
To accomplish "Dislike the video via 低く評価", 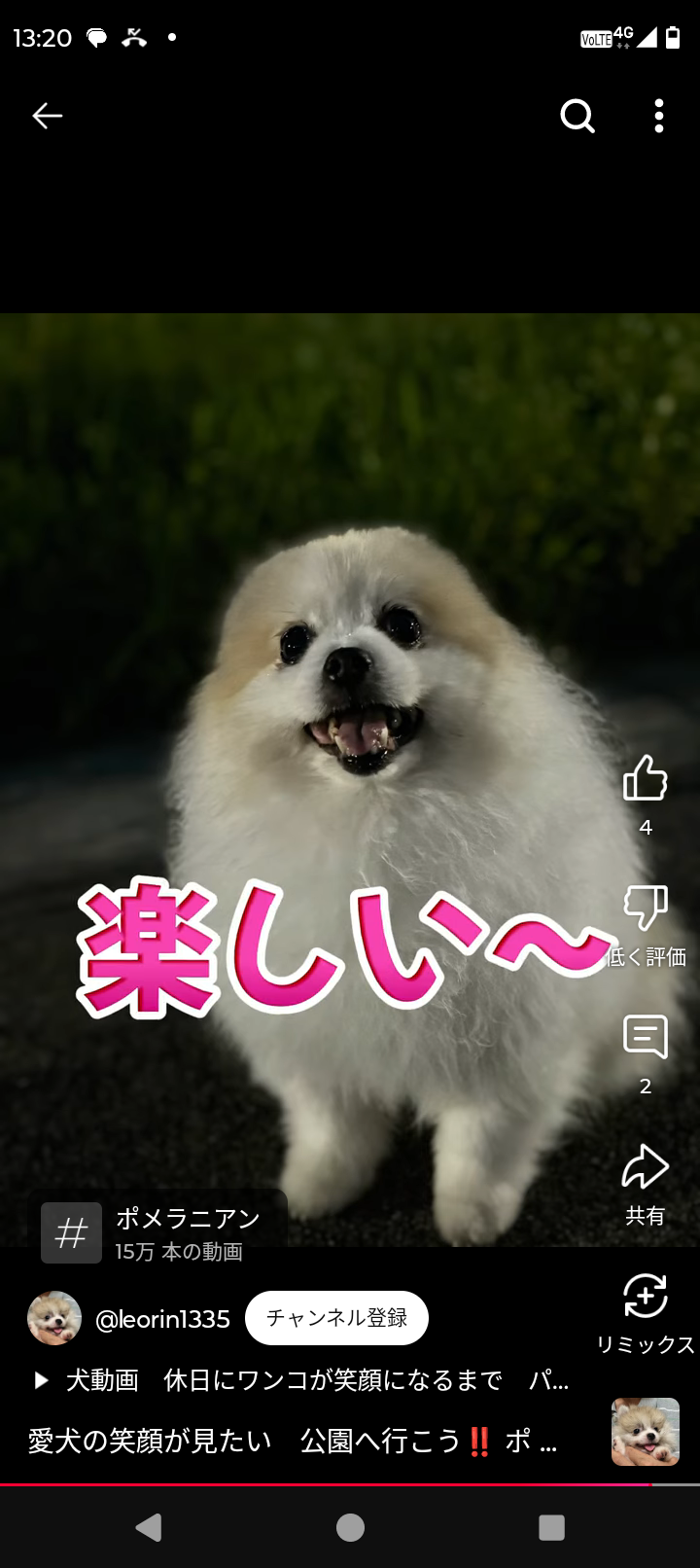I will point(646,925).
